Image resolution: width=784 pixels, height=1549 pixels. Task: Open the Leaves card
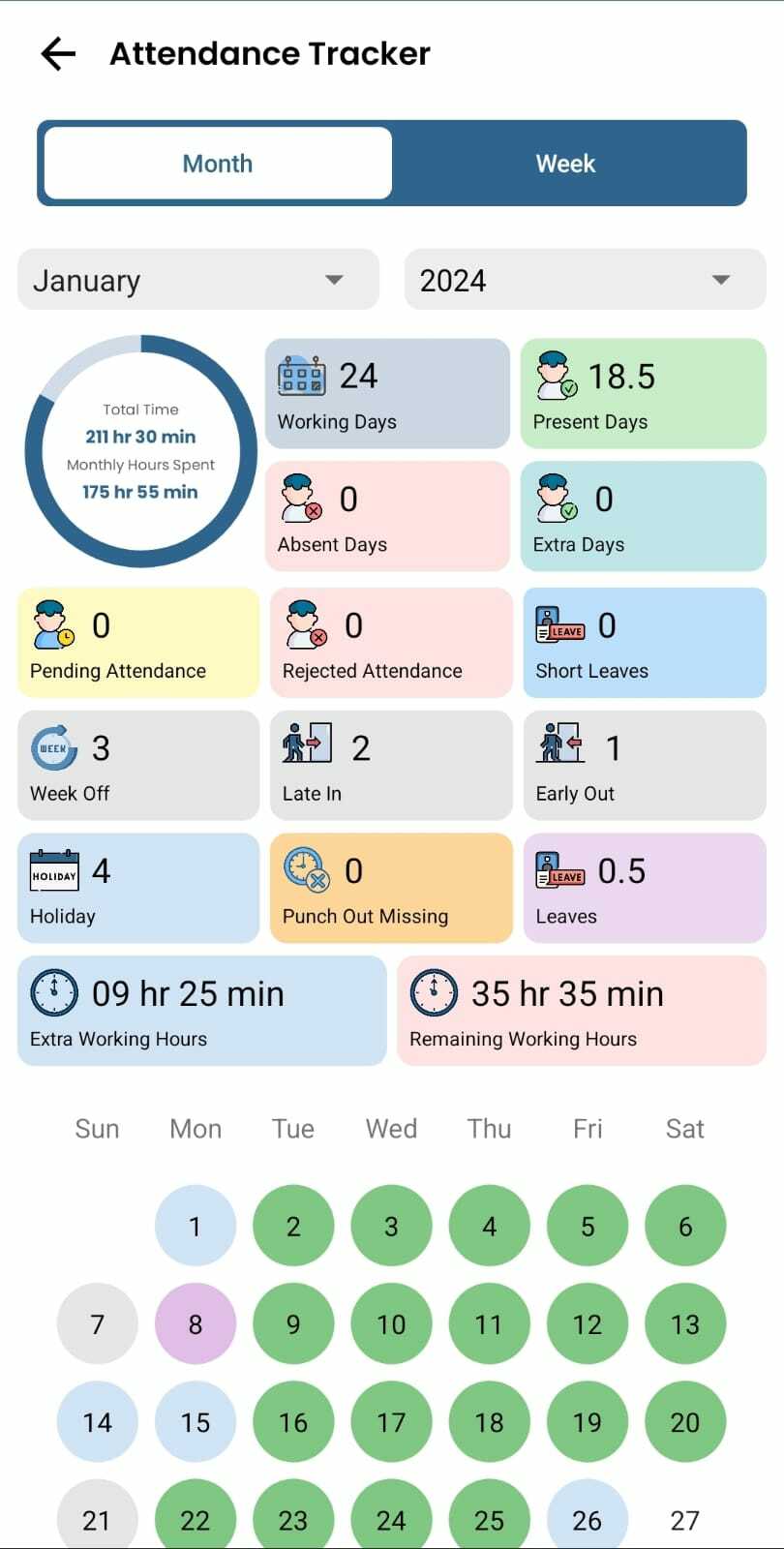click(x=645, y=888)
